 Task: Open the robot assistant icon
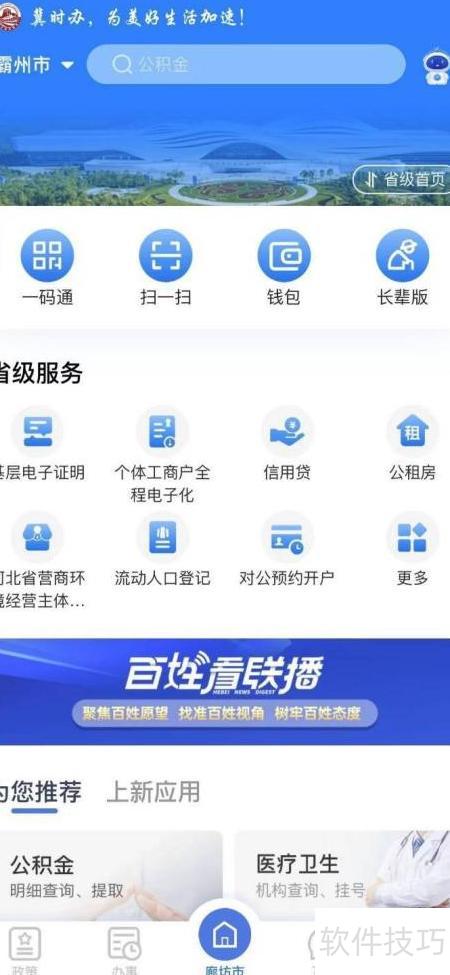point(436,68)
